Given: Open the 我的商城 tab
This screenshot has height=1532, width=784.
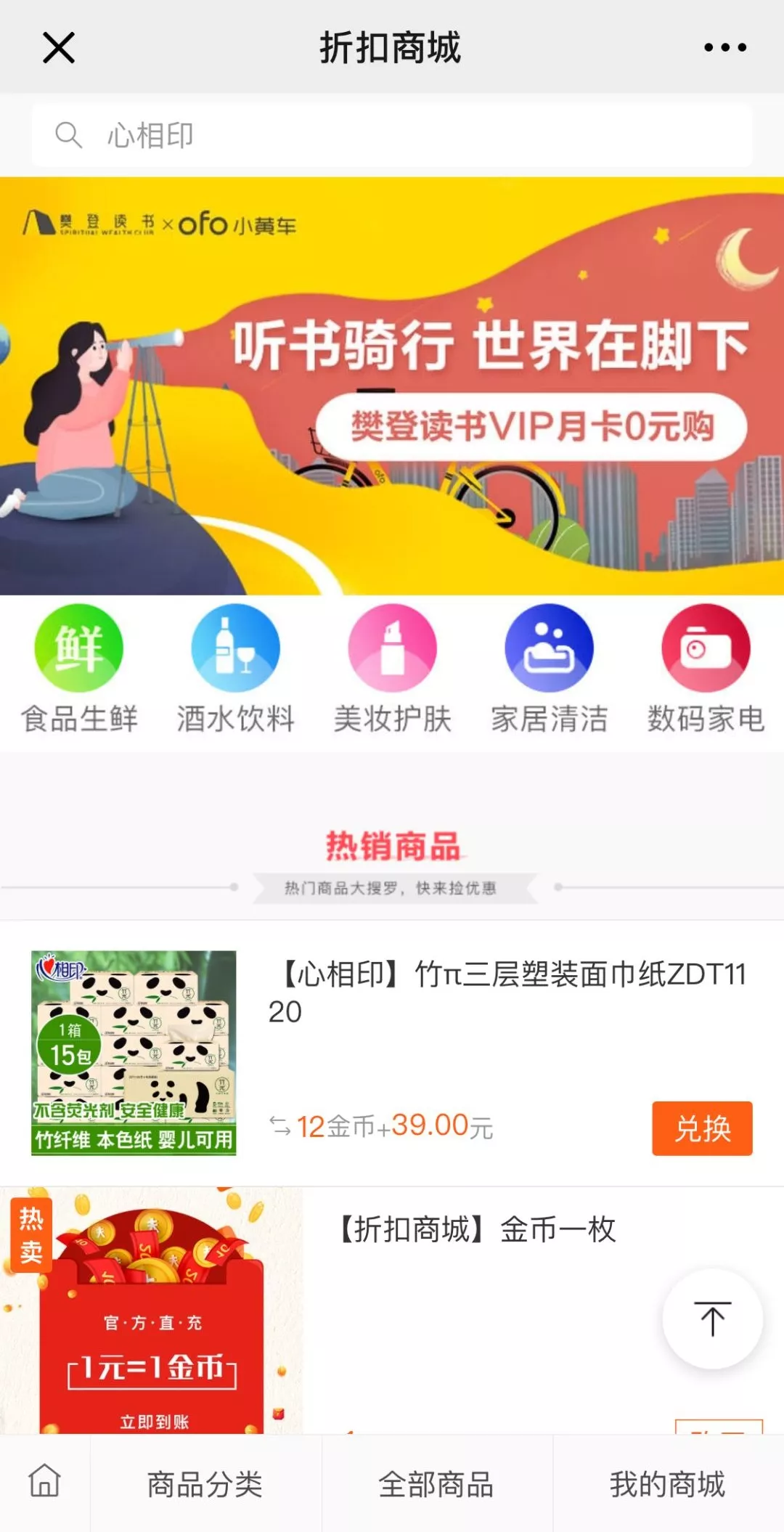Looking at the screenshot, I should [667, 1484].
